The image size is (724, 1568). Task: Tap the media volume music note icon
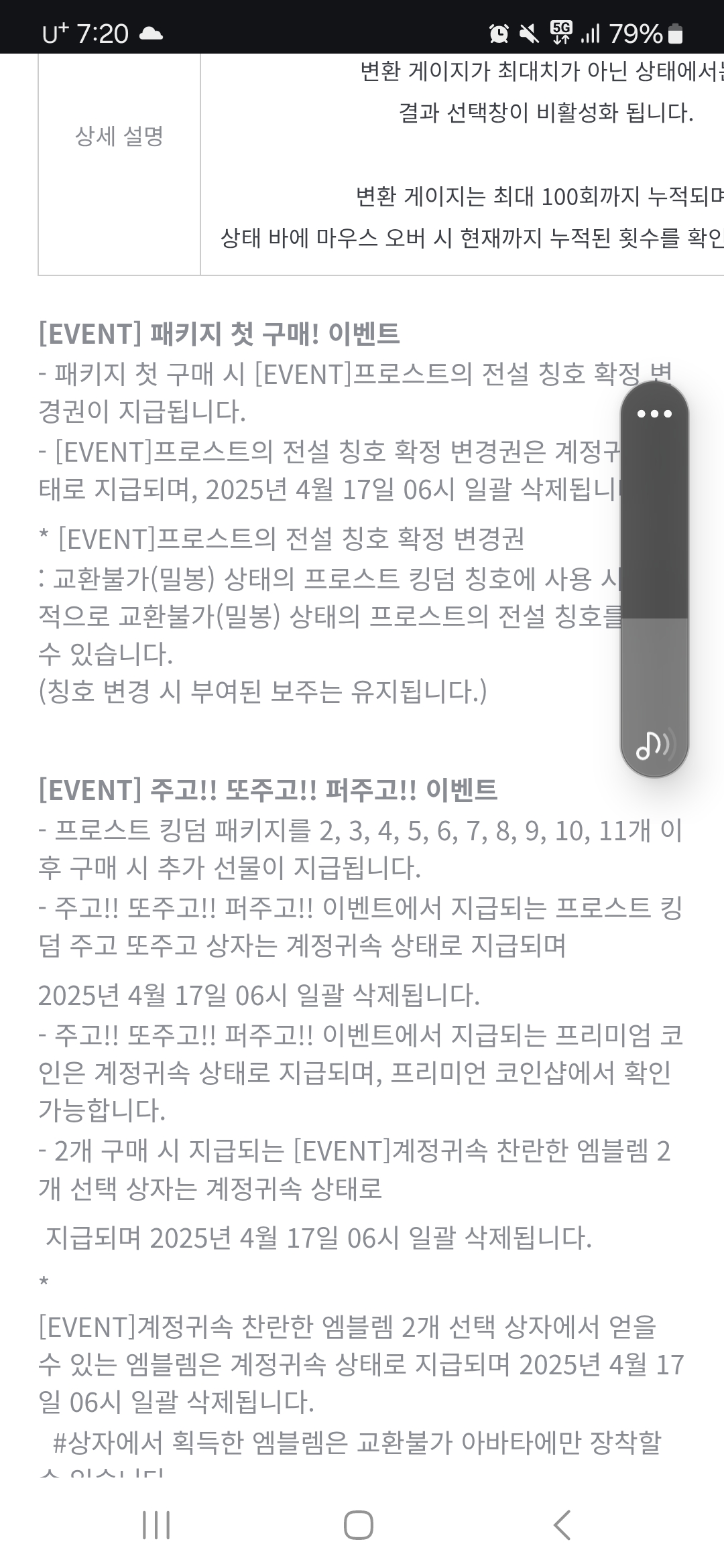pyautogui.click(x=654, y=744)
